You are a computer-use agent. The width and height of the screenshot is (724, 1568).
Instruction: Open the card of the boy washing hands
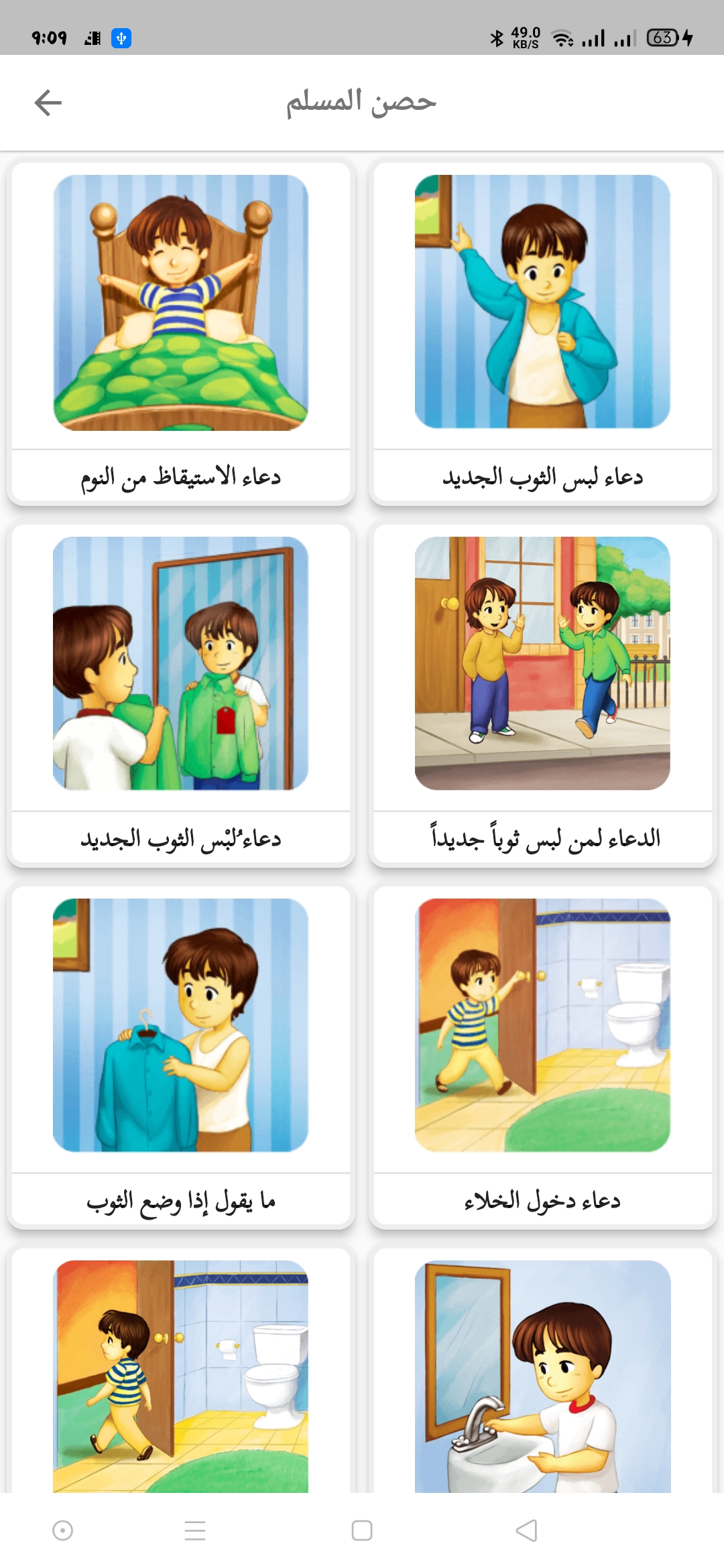click(x=542, y=1374)
